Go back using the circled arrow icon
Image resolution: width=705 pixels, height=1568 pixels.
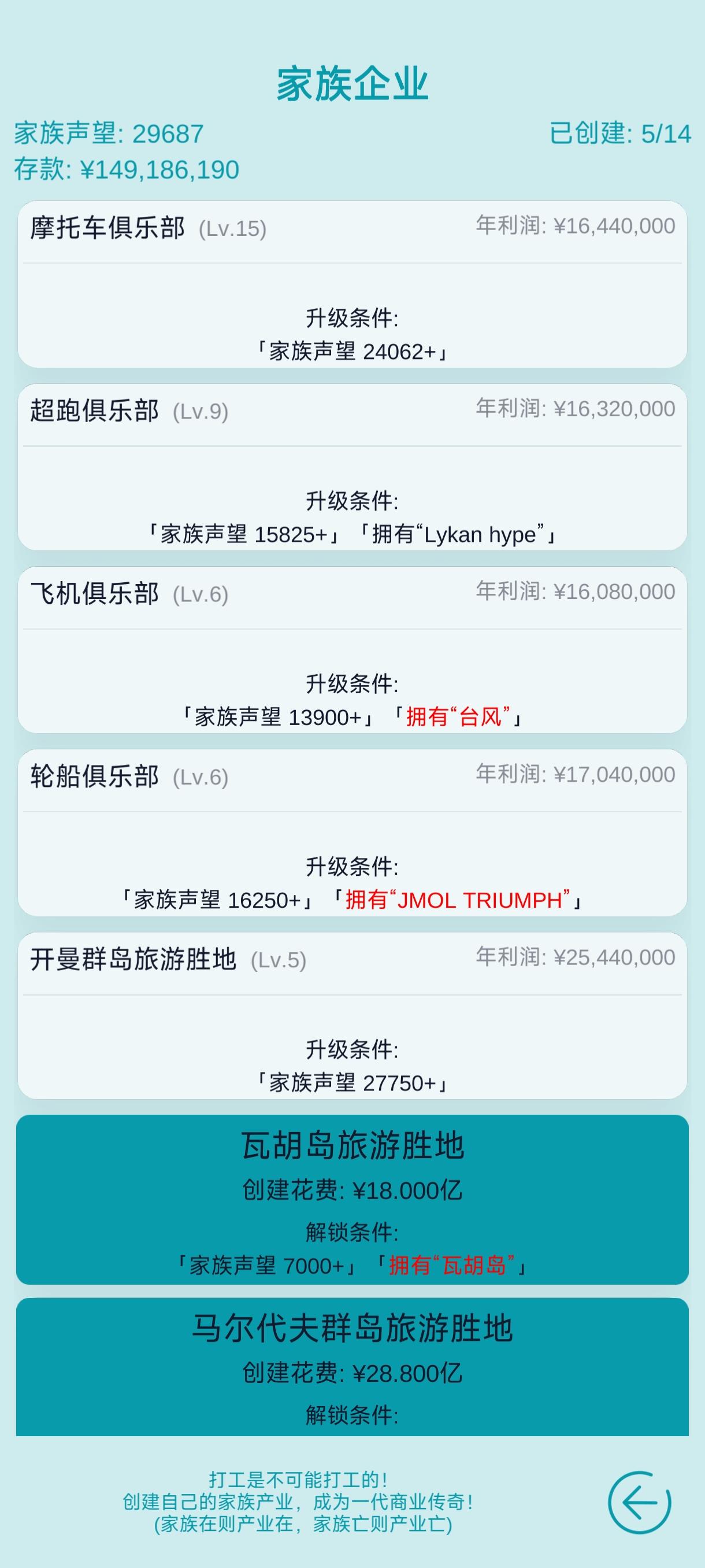tap(639, 1502)
